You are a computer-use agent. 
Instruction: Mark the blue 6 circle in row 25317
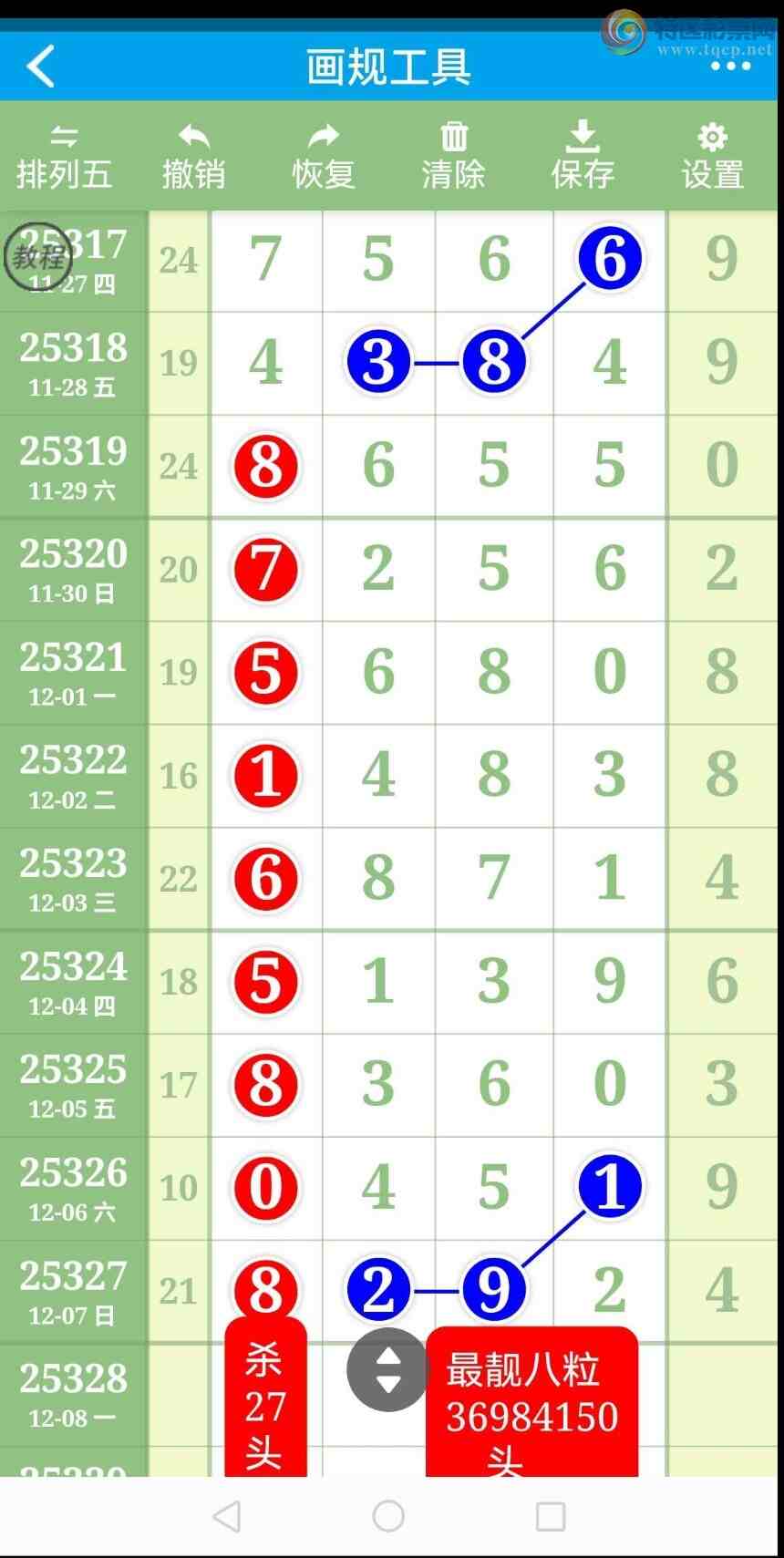click(610, 258)
